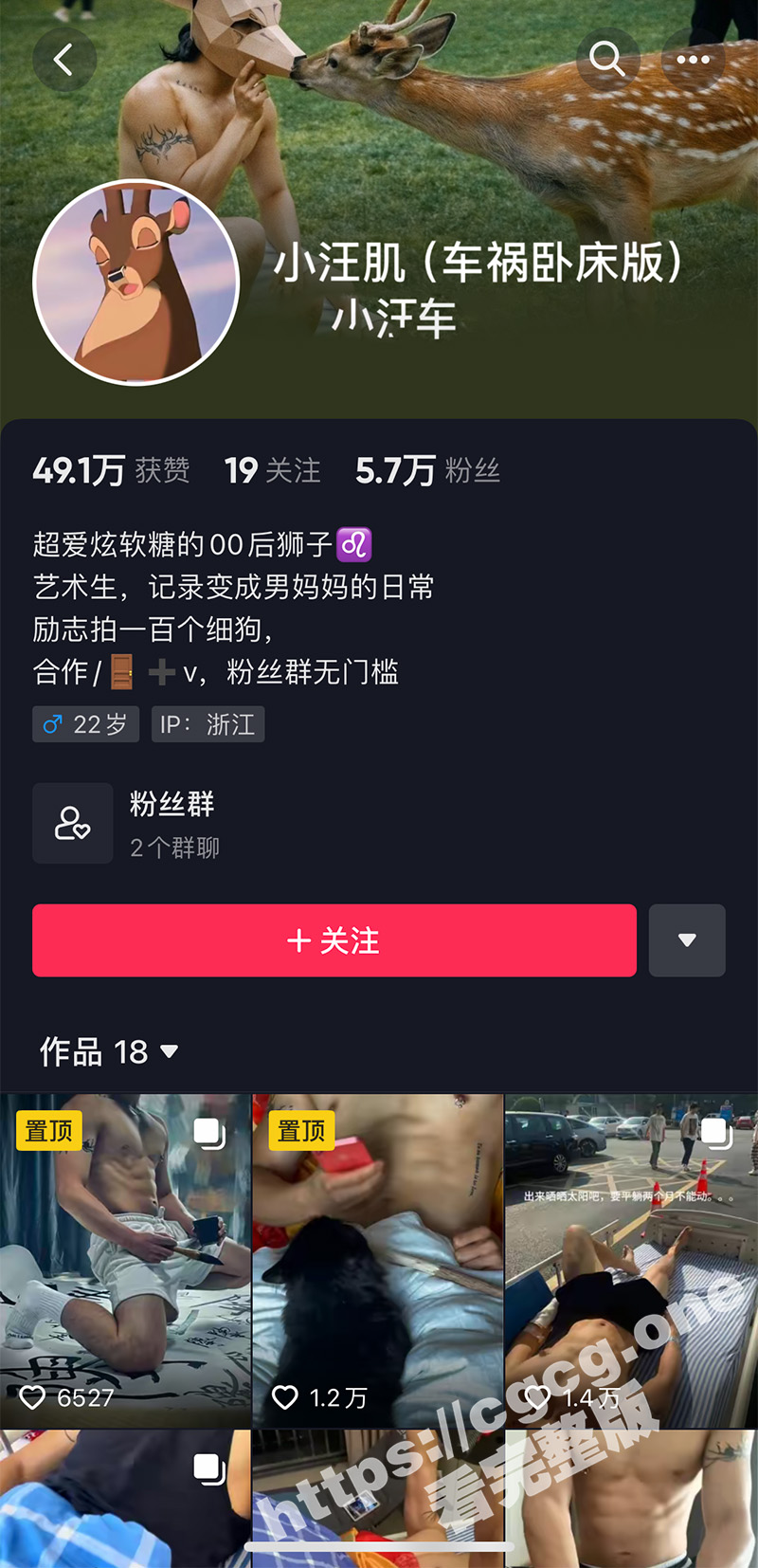The height and width of the screenshot is (1568, 758).
Task: Expand the arrow next to 关注 button
Action: coord(687,940)
